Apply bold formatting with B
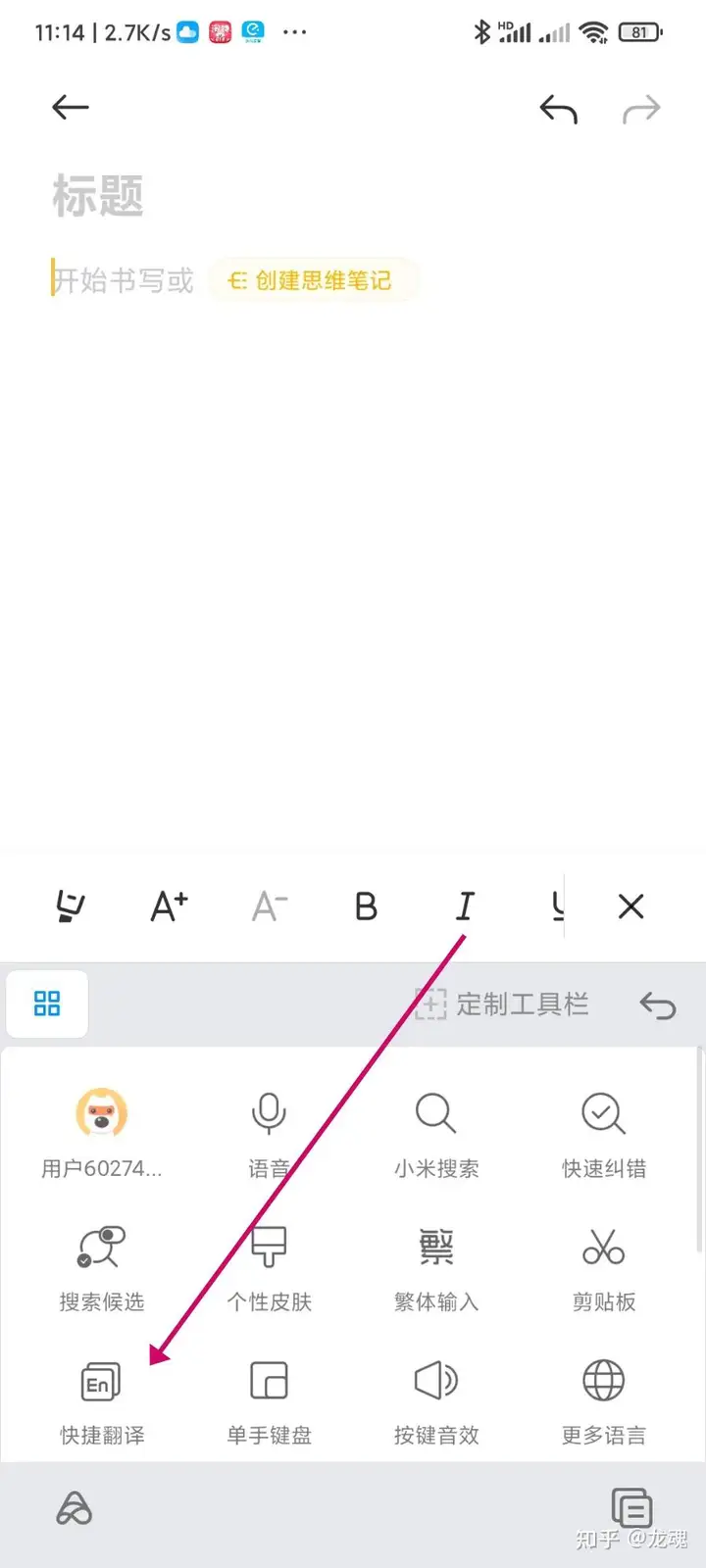This screenshot has height=1568, width=706. 366,906
